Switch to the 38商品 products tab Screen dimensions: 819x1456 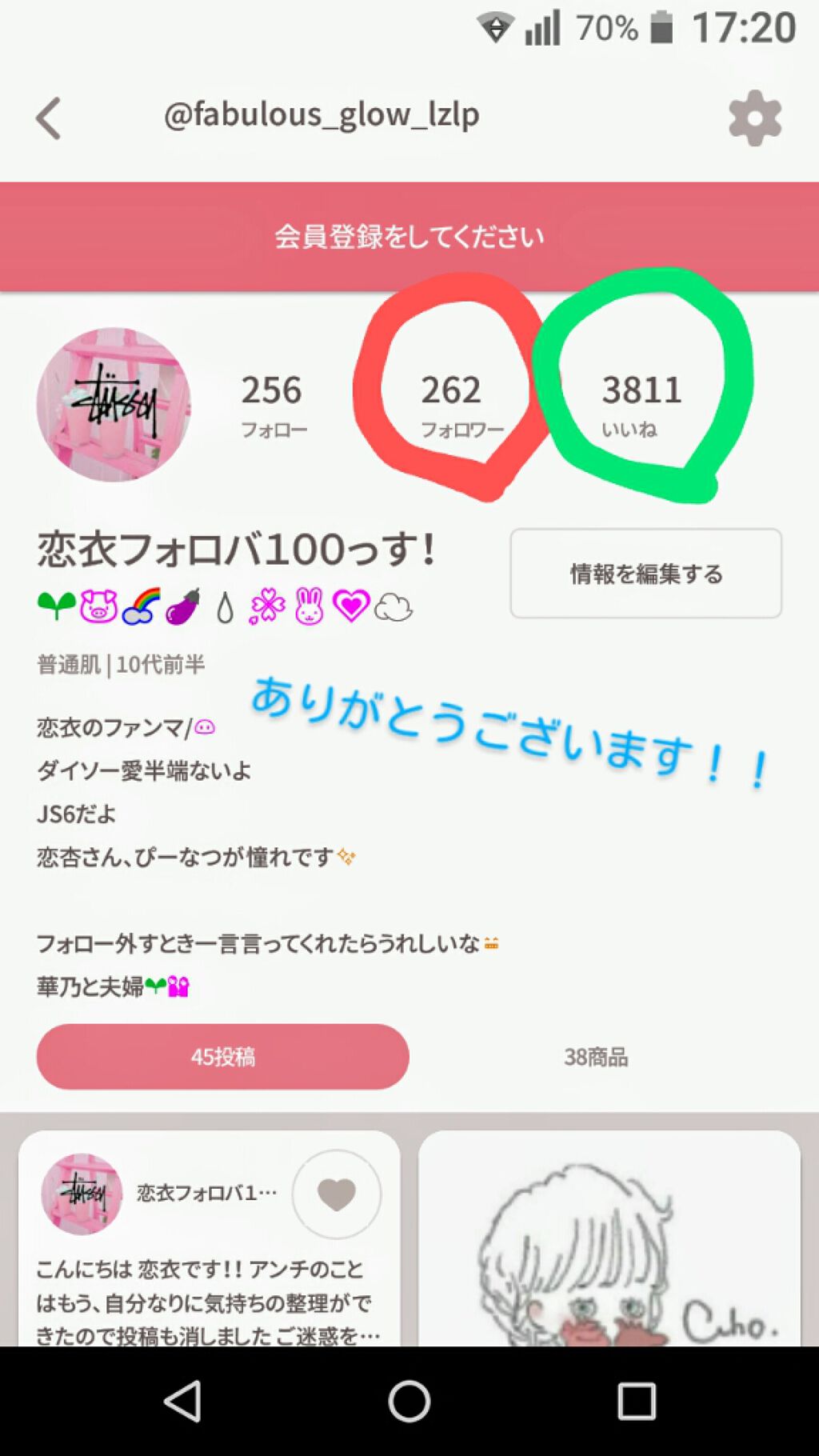(x=597, y=1056)
